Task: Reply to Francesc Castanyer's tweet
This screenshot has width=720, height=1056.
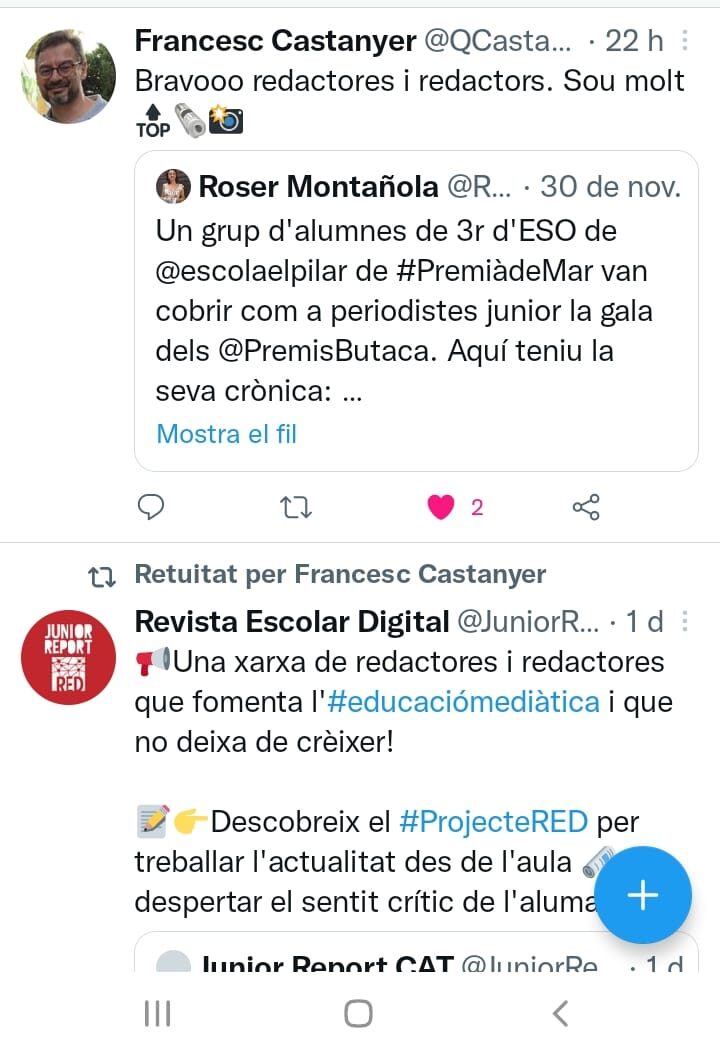Action: click(x=150, y=508)
